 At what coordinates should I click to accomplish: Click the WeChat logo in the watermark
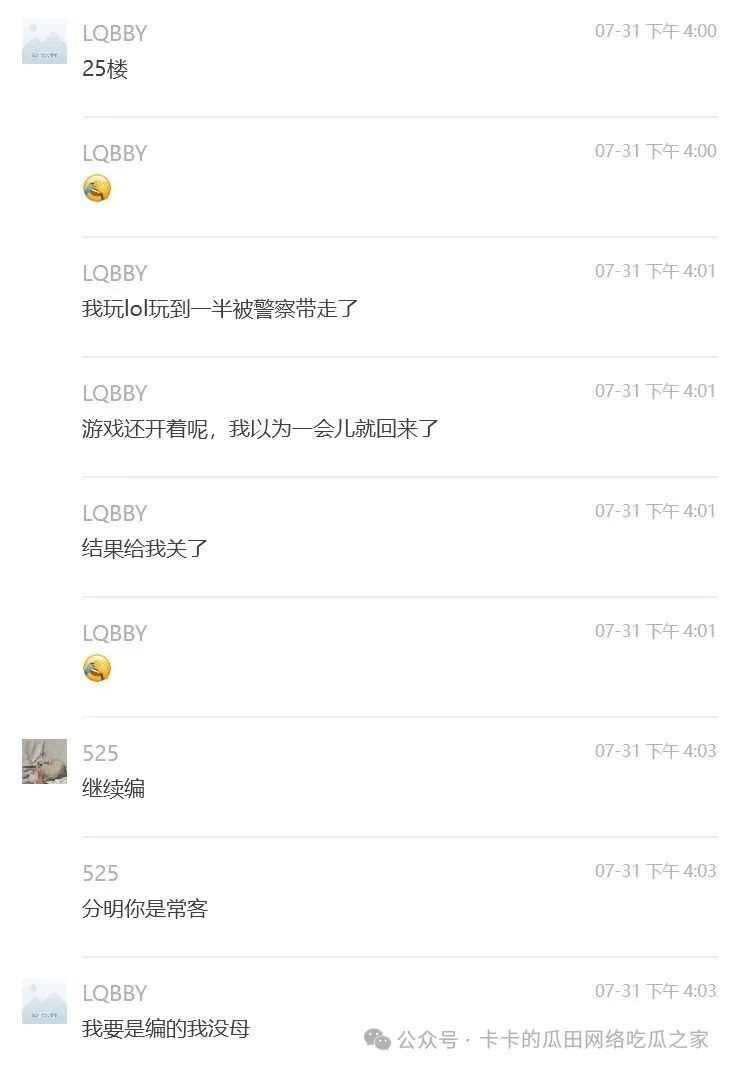(375, 1040)
